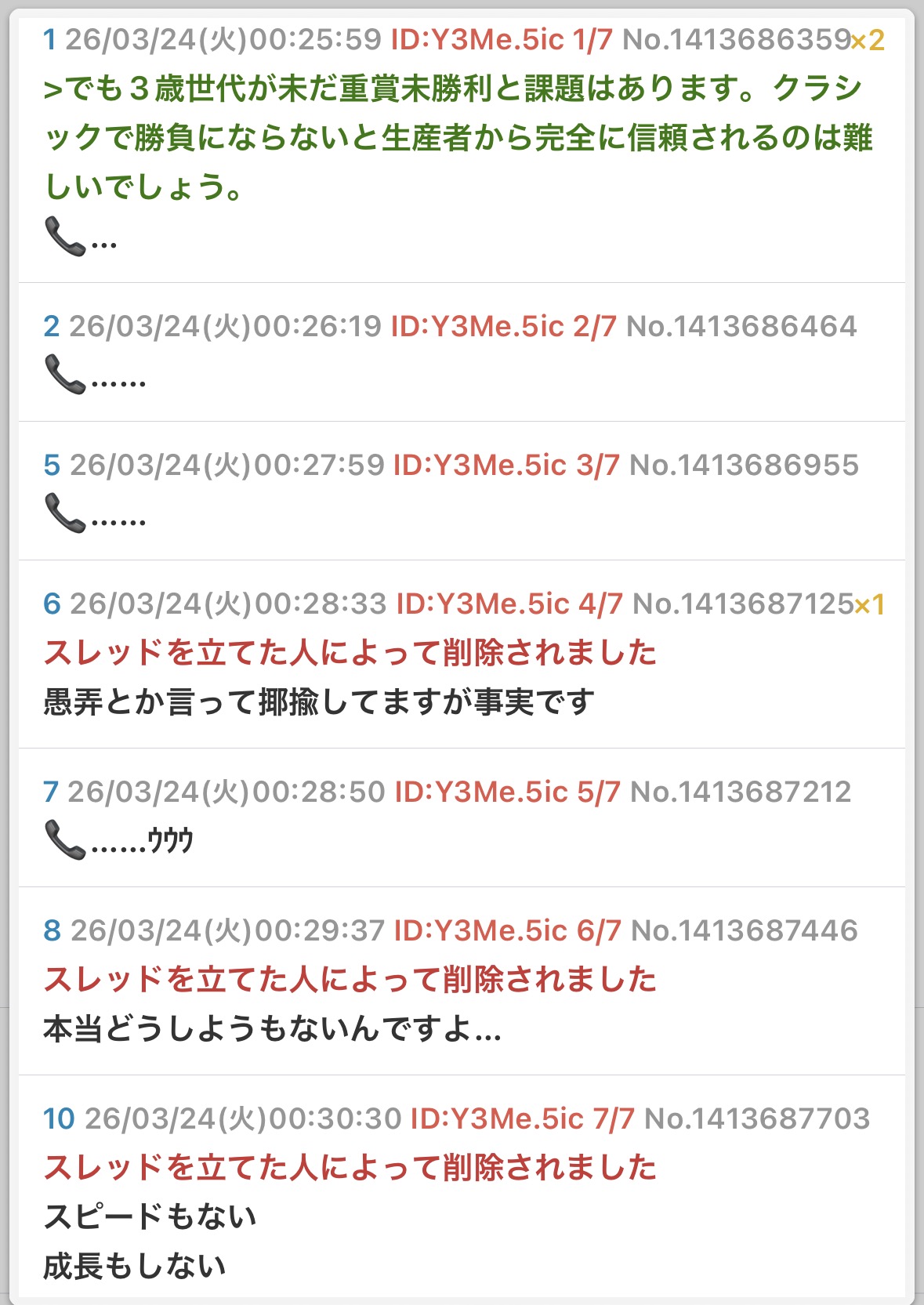Screen dimensions: 924x1305
Task: Tap ID:Y3Me.5ic 6/7 poster ID
Action: coord(507,931)
